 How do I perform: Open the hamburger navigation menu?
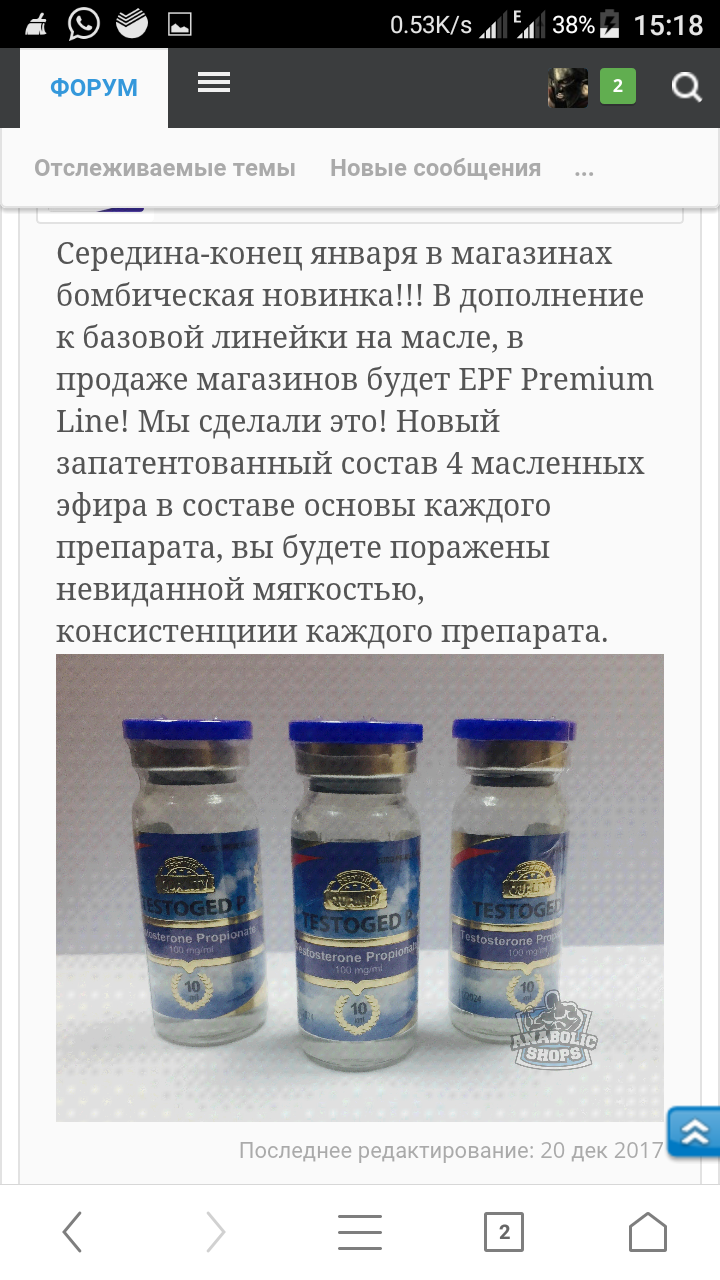pos(214,83)
